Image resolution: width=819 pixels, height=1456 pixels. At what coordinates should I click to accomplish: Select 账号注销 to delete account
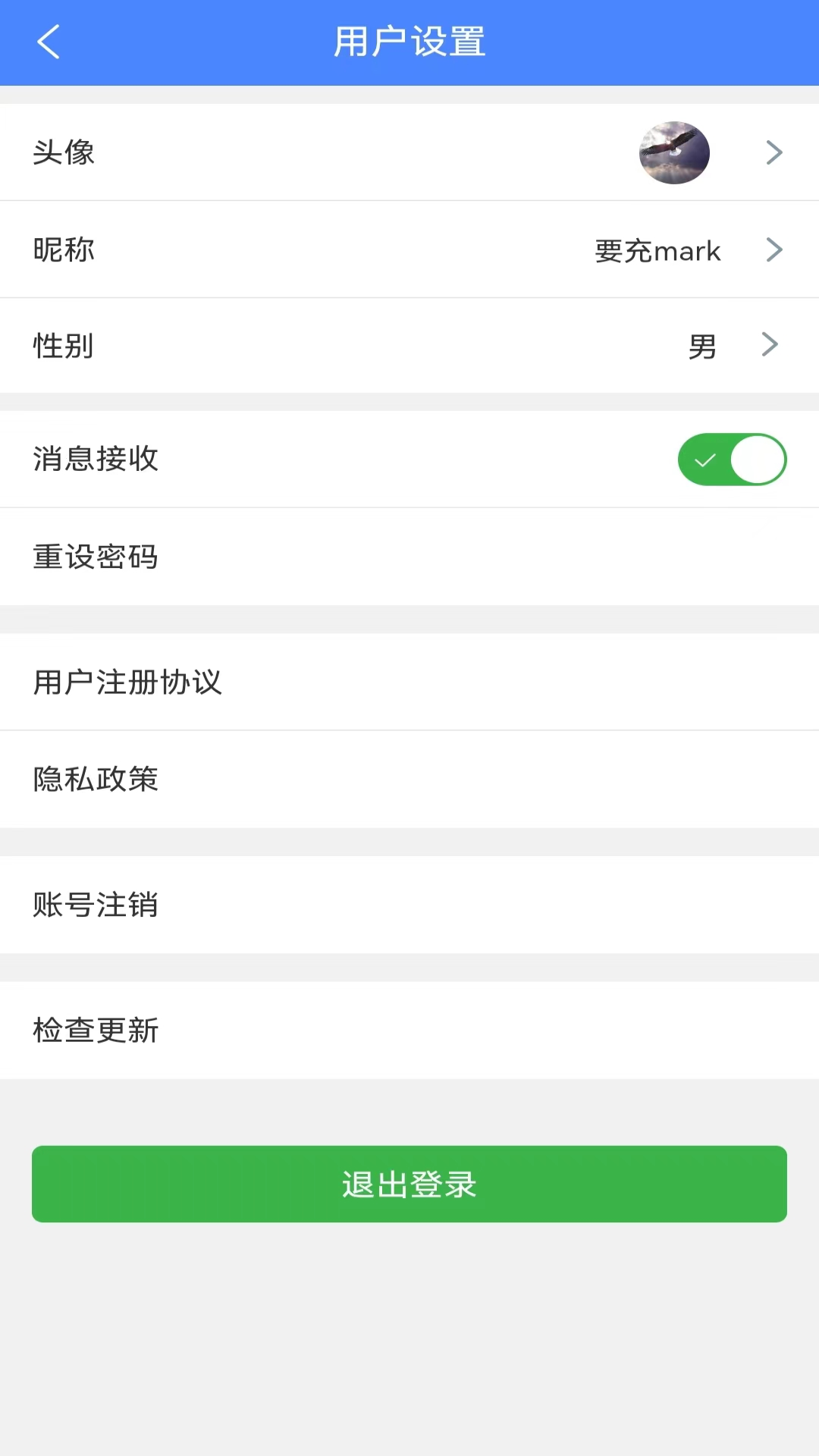[409, 905]
